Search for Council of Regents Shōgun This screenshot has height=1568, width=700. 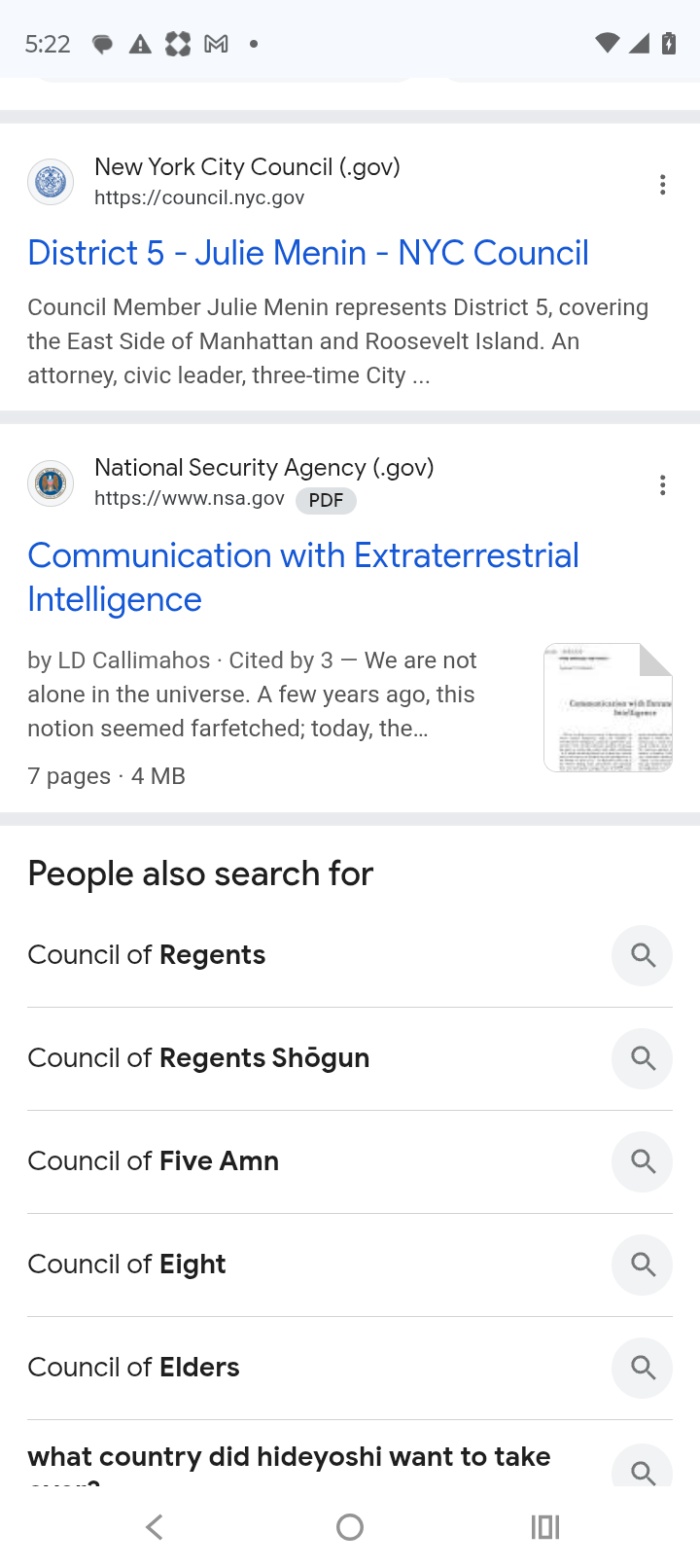pos(350,1058)
